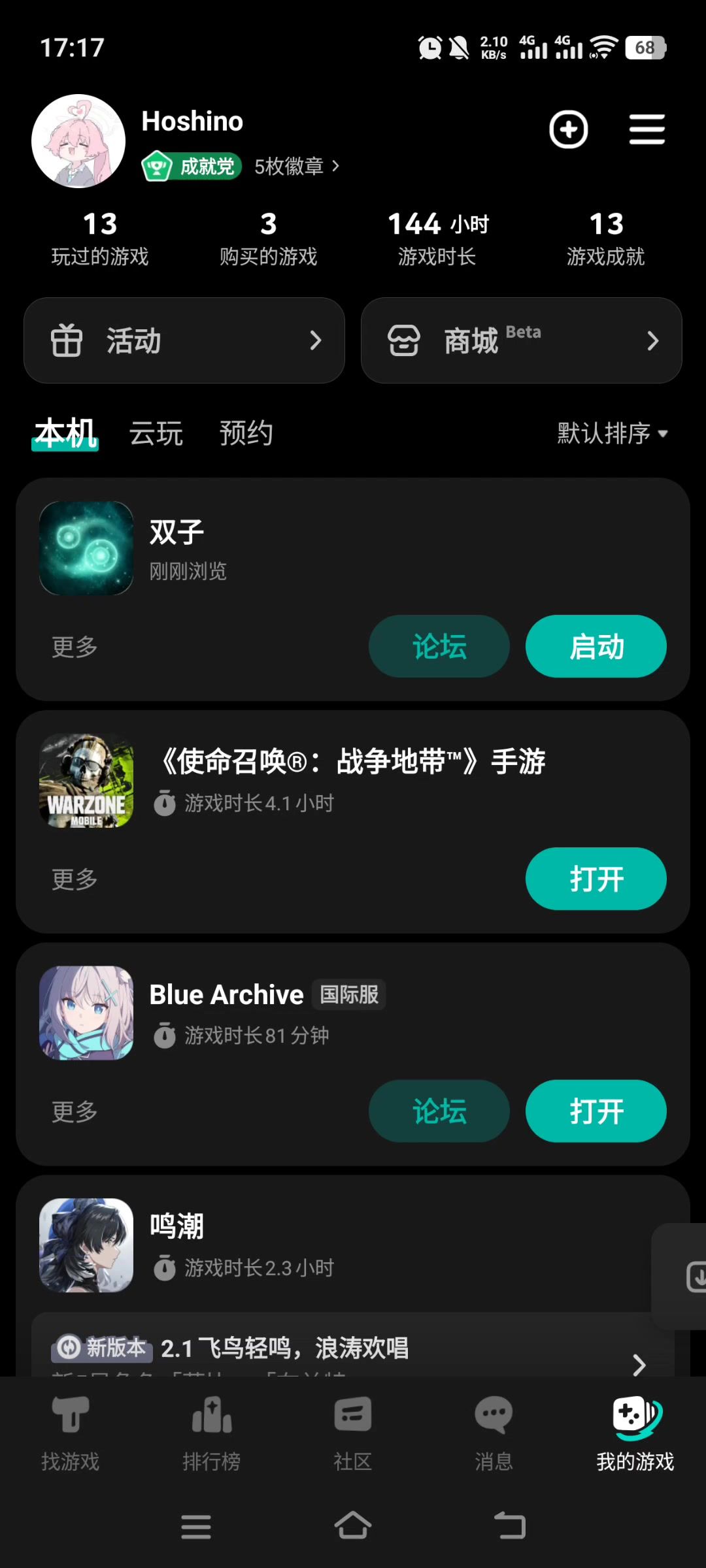Visit the 论坛 forum for Blue Archive
This screenshot has width=706, height=1568.
(x=439, y=1111)
